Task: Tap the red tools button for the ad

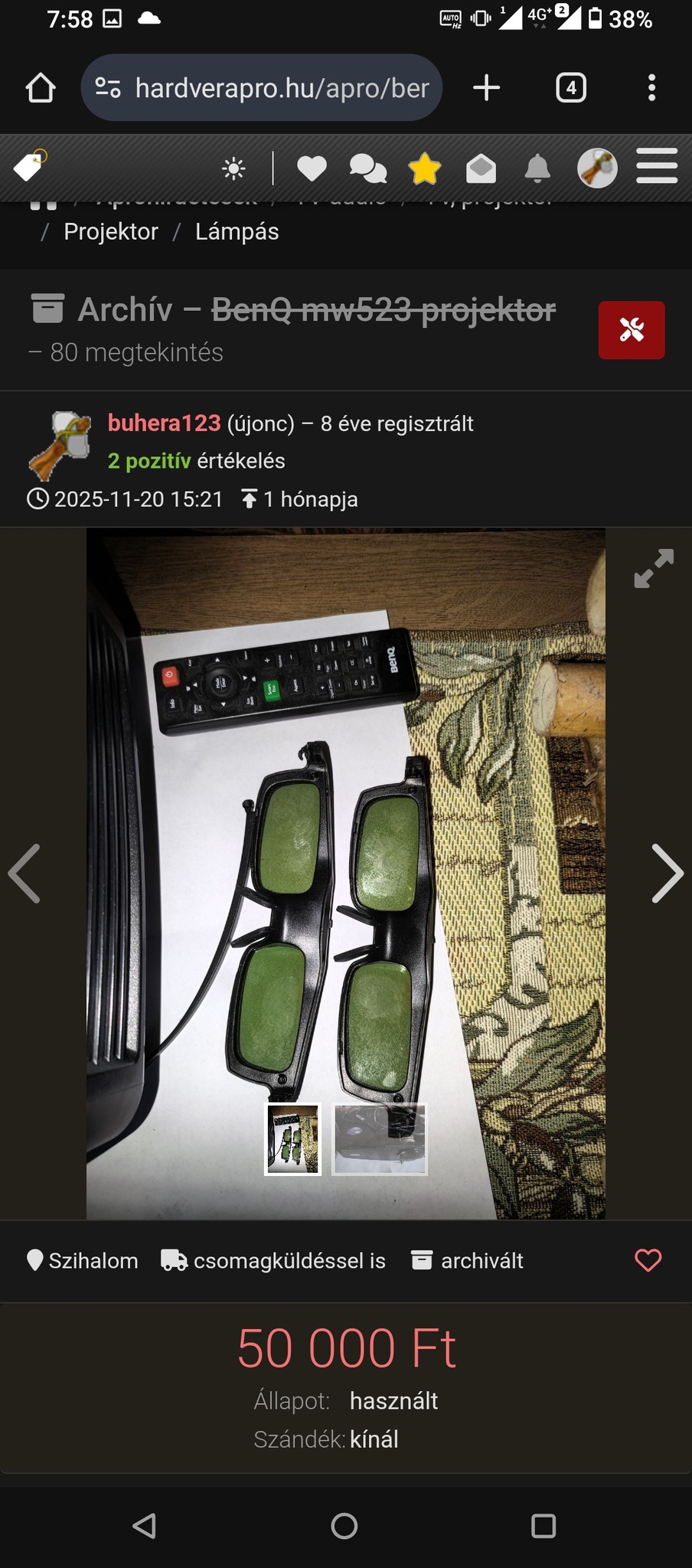Action: 632,330
